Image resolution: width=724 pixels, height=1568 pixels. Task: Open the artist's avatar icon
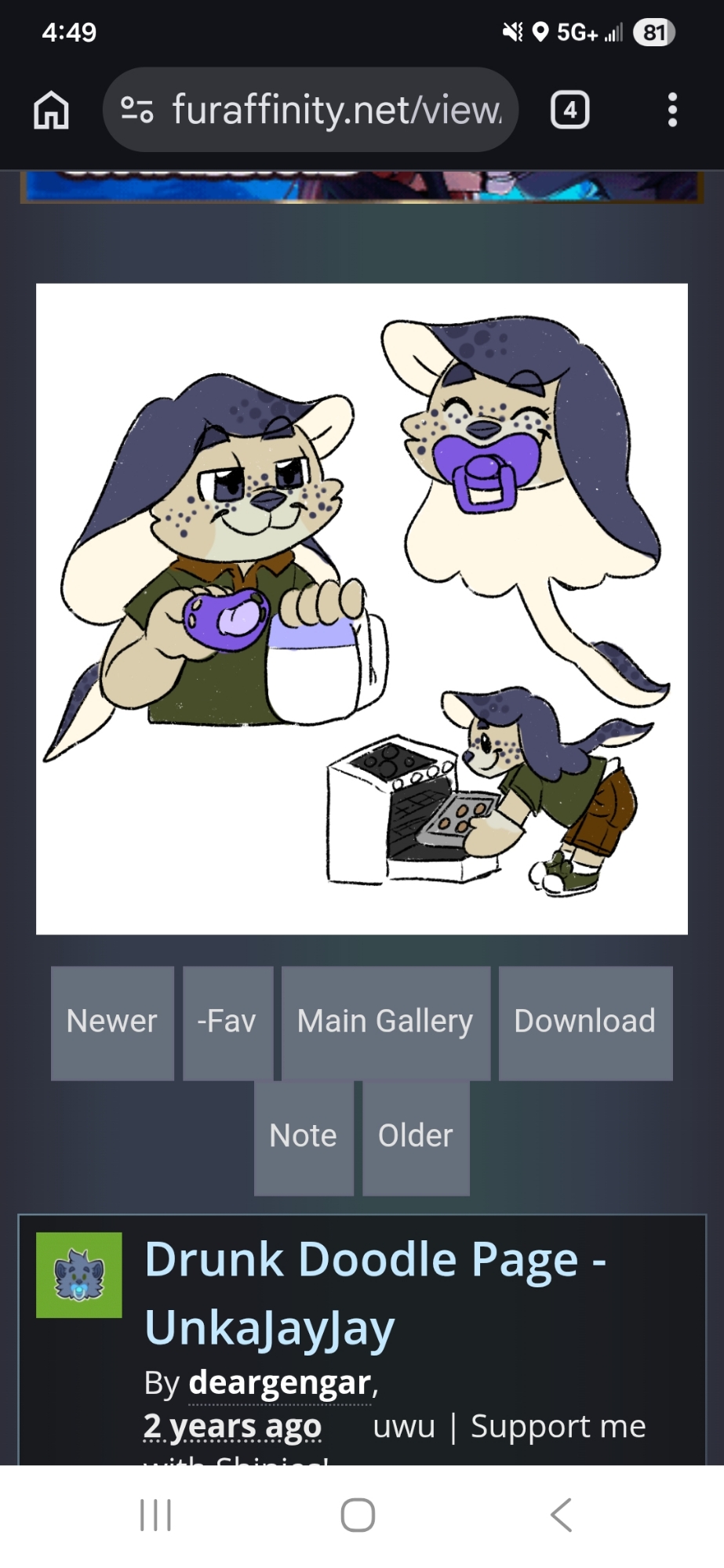point(79,1275)
